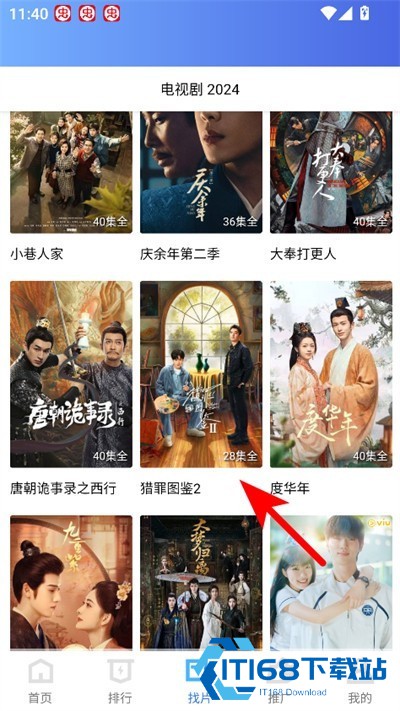
Task: Open the 大梦归离 poster tile
Action: (201, 583)
